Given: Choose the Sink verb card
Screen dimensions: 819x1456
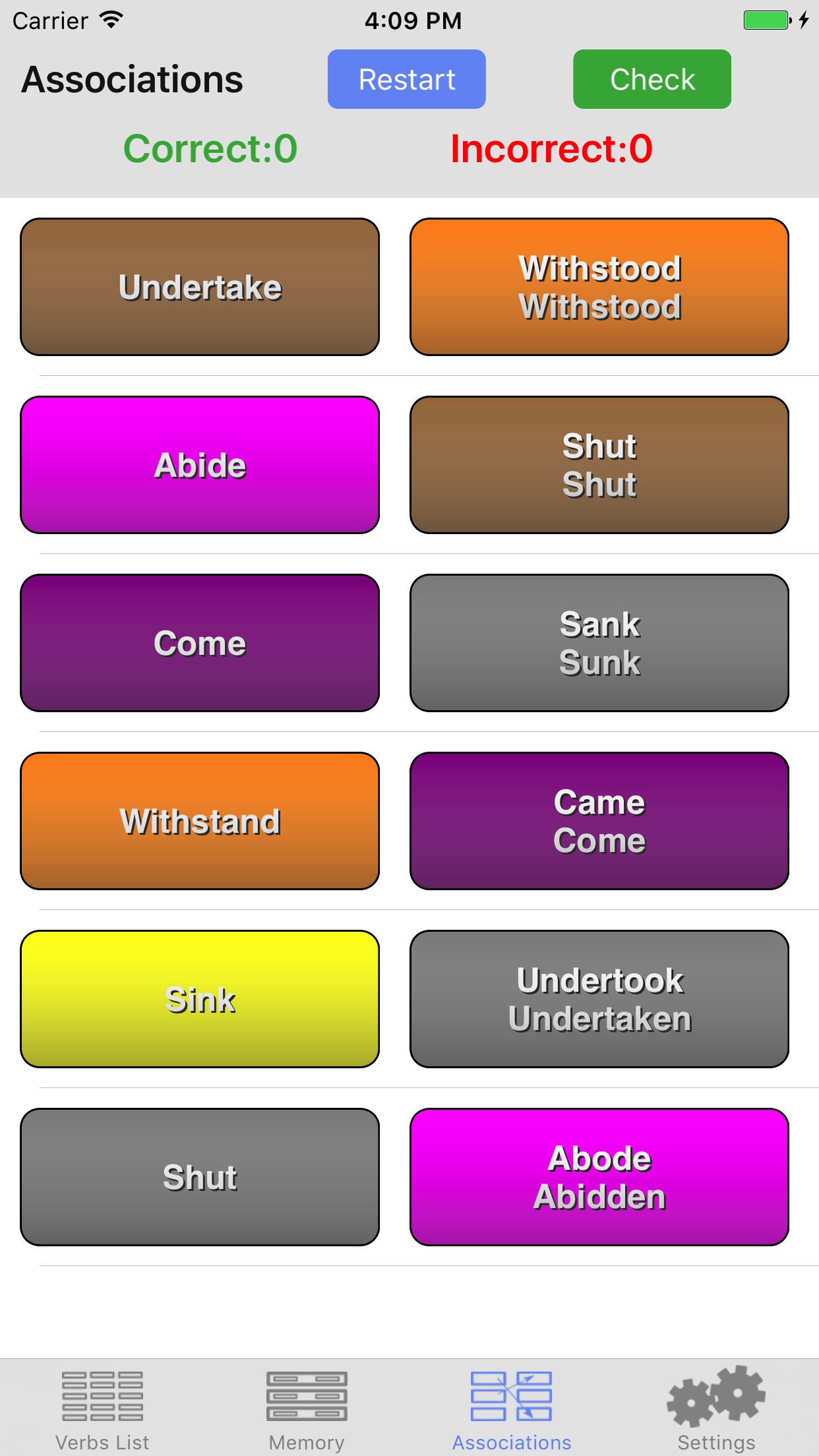Looking at the screenshot, I should 200,999.
